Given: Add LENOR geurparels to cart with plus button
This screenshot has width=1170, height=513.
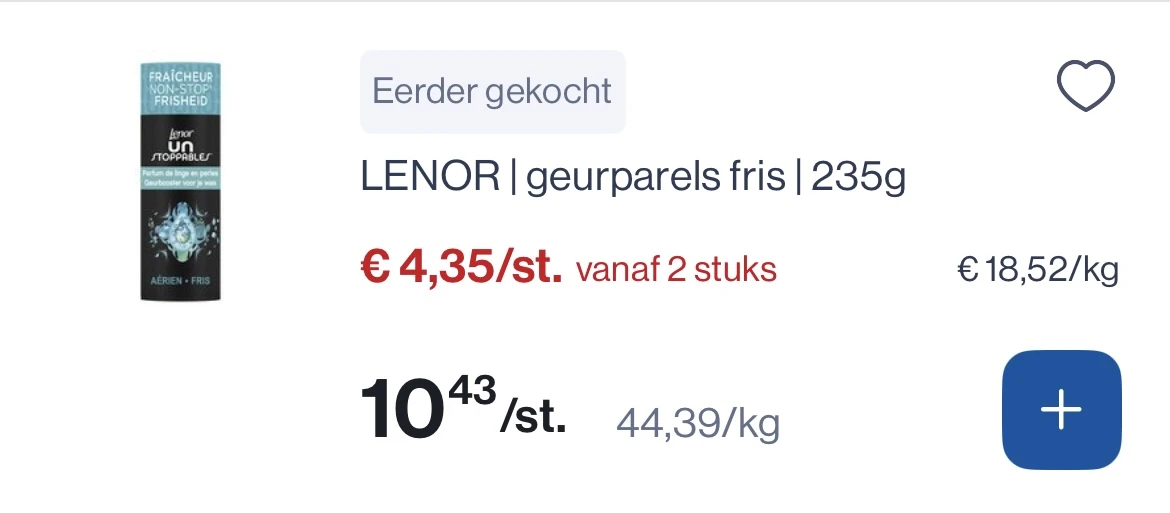Looking at the screenshot, I should pos(1061,410).
